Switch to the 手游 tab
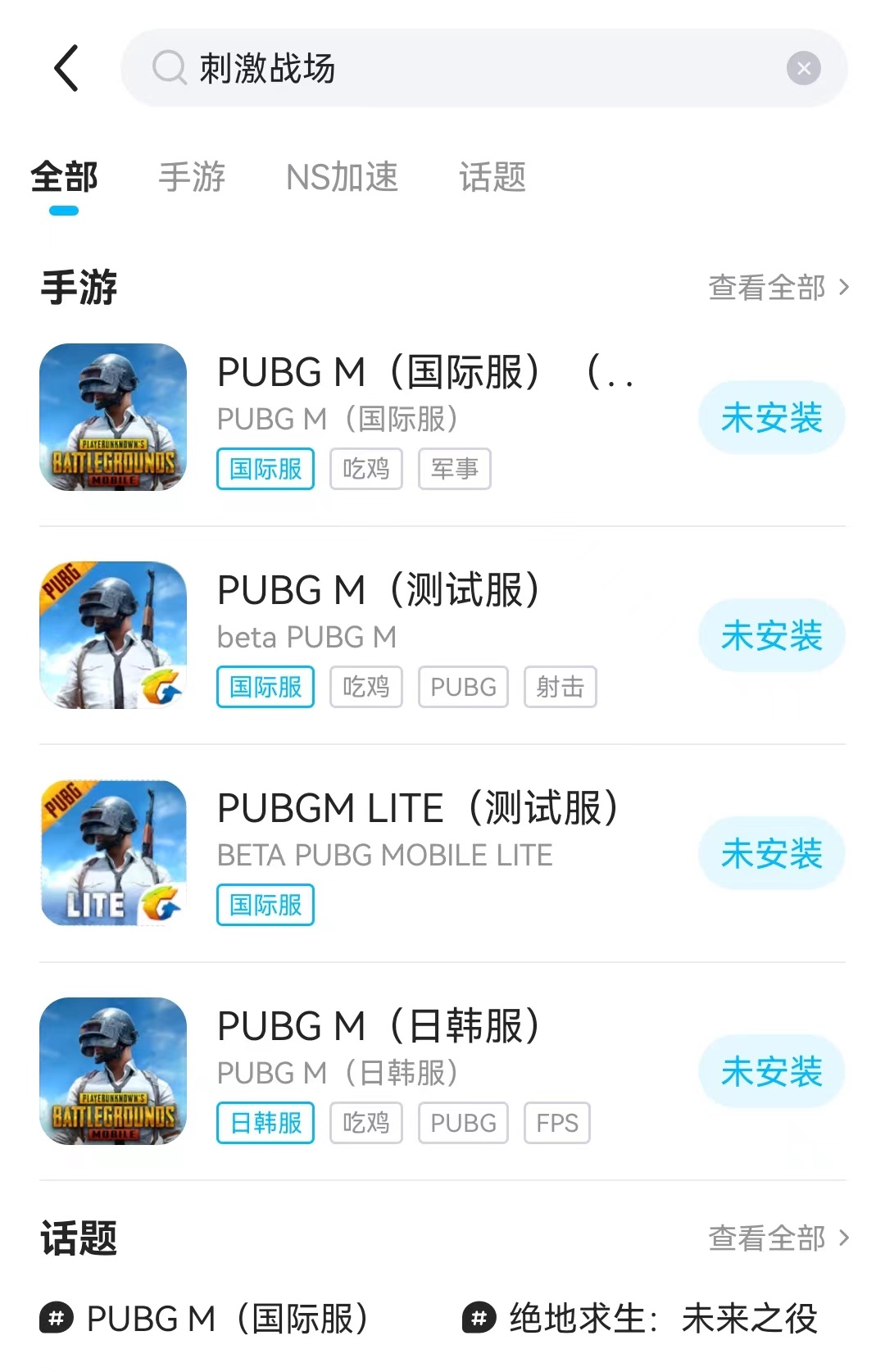885x1372 pixels. 192,177
